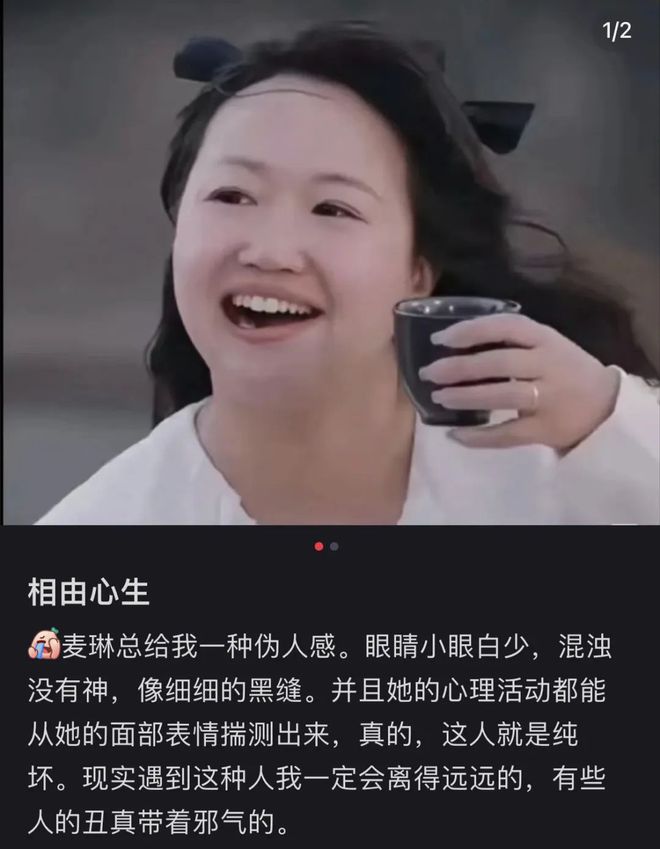
Task: Tap the second page indicator dot
Action: 334,546
